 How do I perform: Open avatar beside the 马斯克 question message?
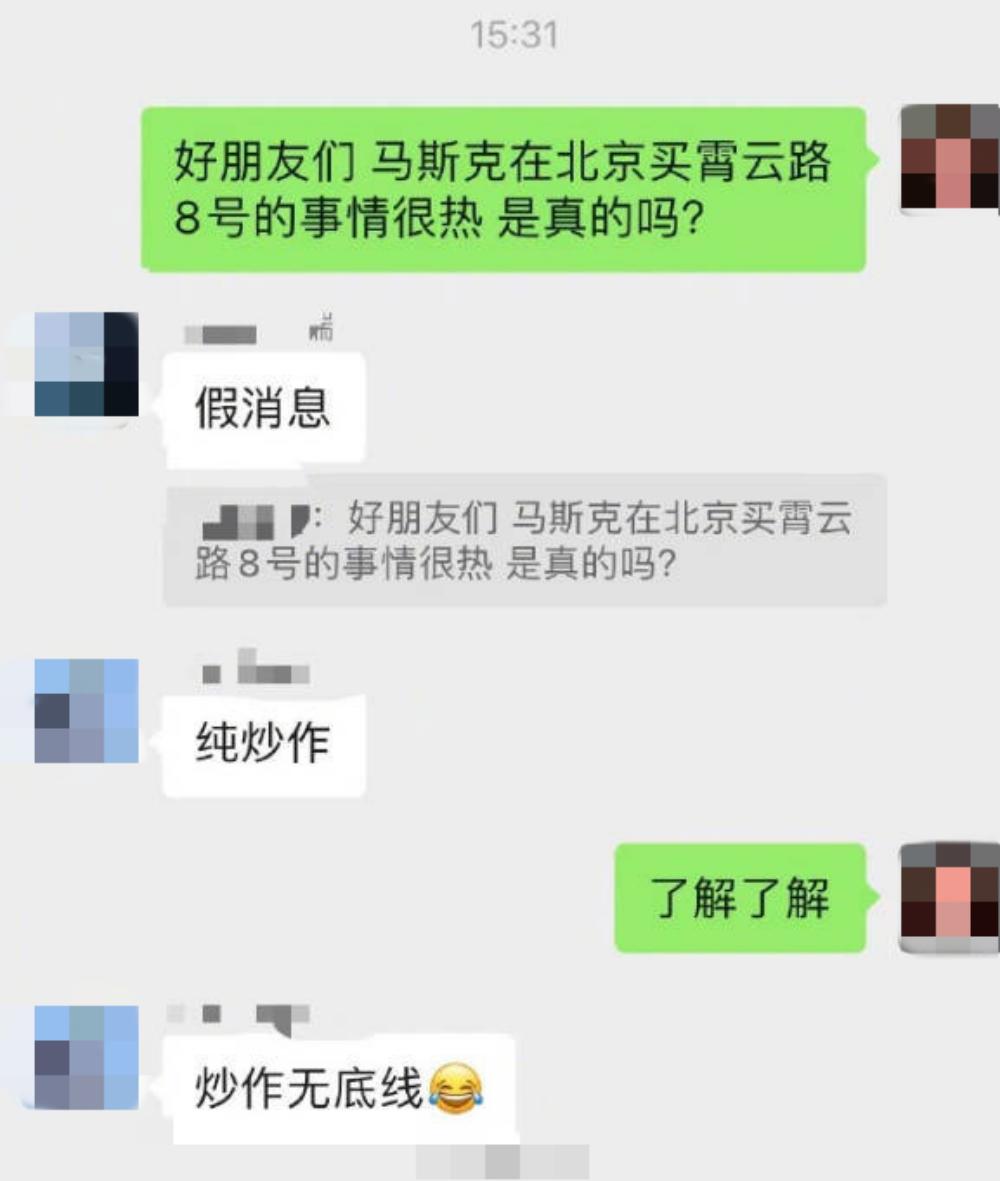(949, 158)
